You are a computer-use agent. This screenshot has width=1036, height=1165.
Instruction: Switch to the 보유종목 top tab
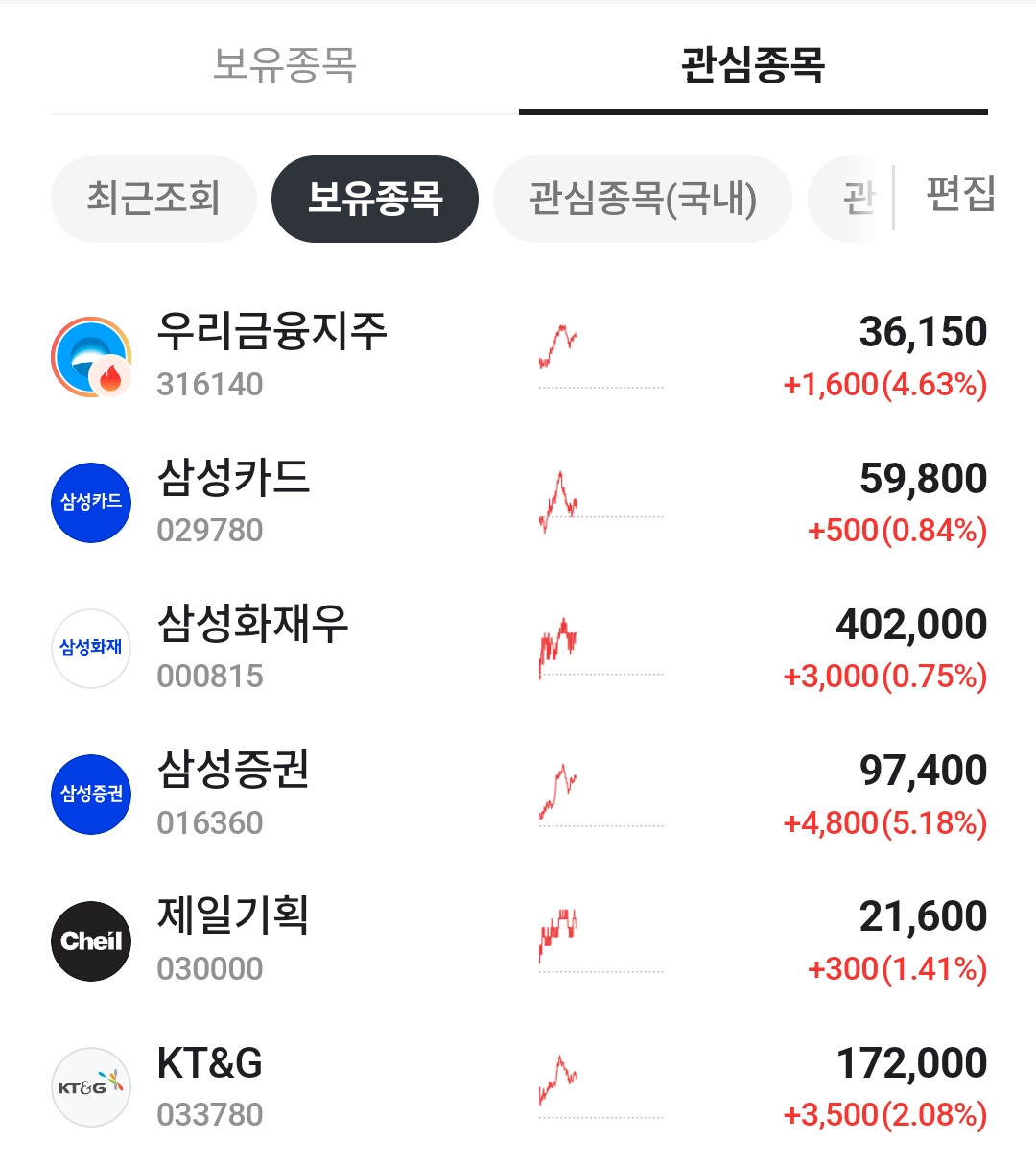click(284, 65)
